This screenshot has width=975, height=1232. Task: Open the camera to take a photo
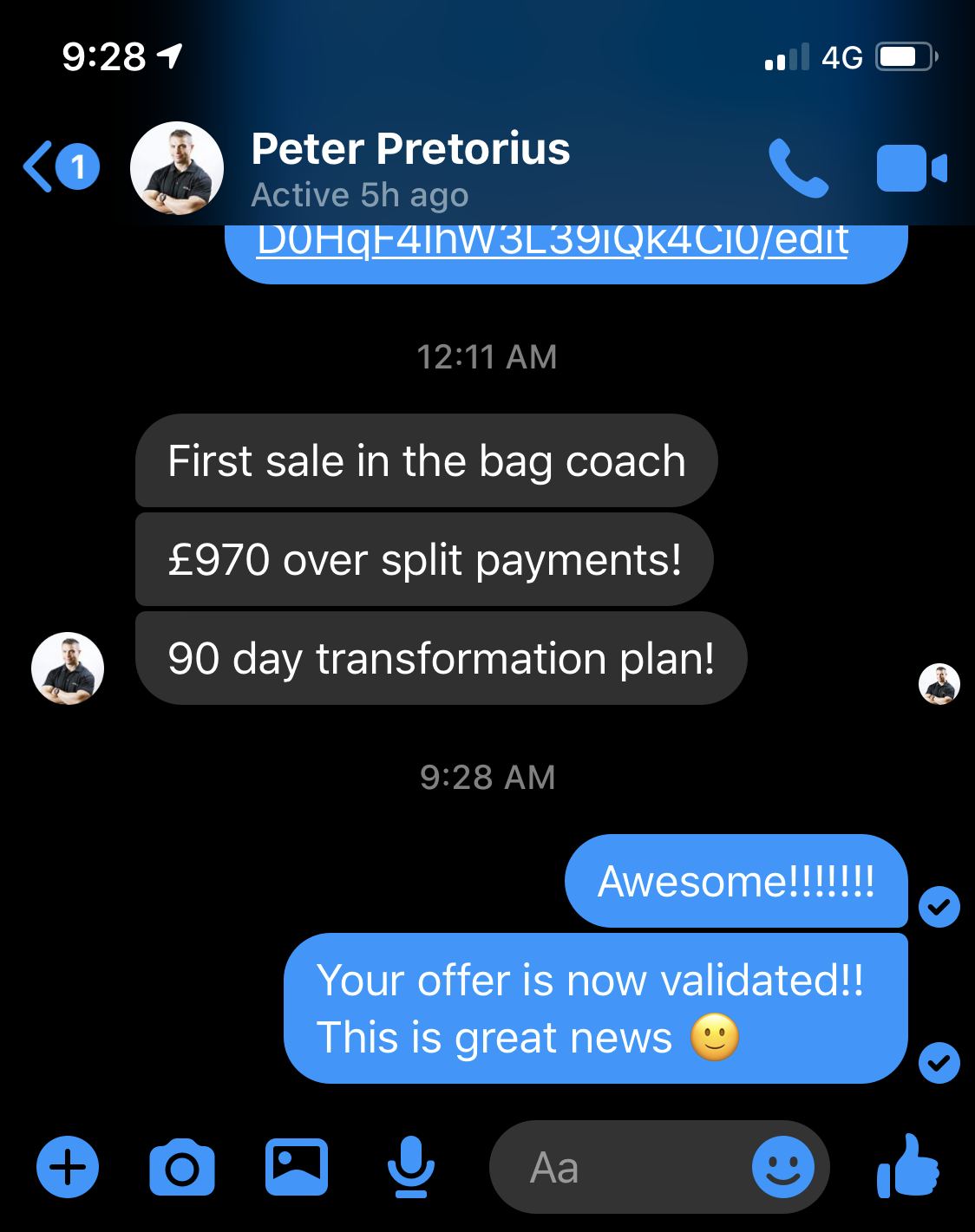click(x=182, y=1167)
